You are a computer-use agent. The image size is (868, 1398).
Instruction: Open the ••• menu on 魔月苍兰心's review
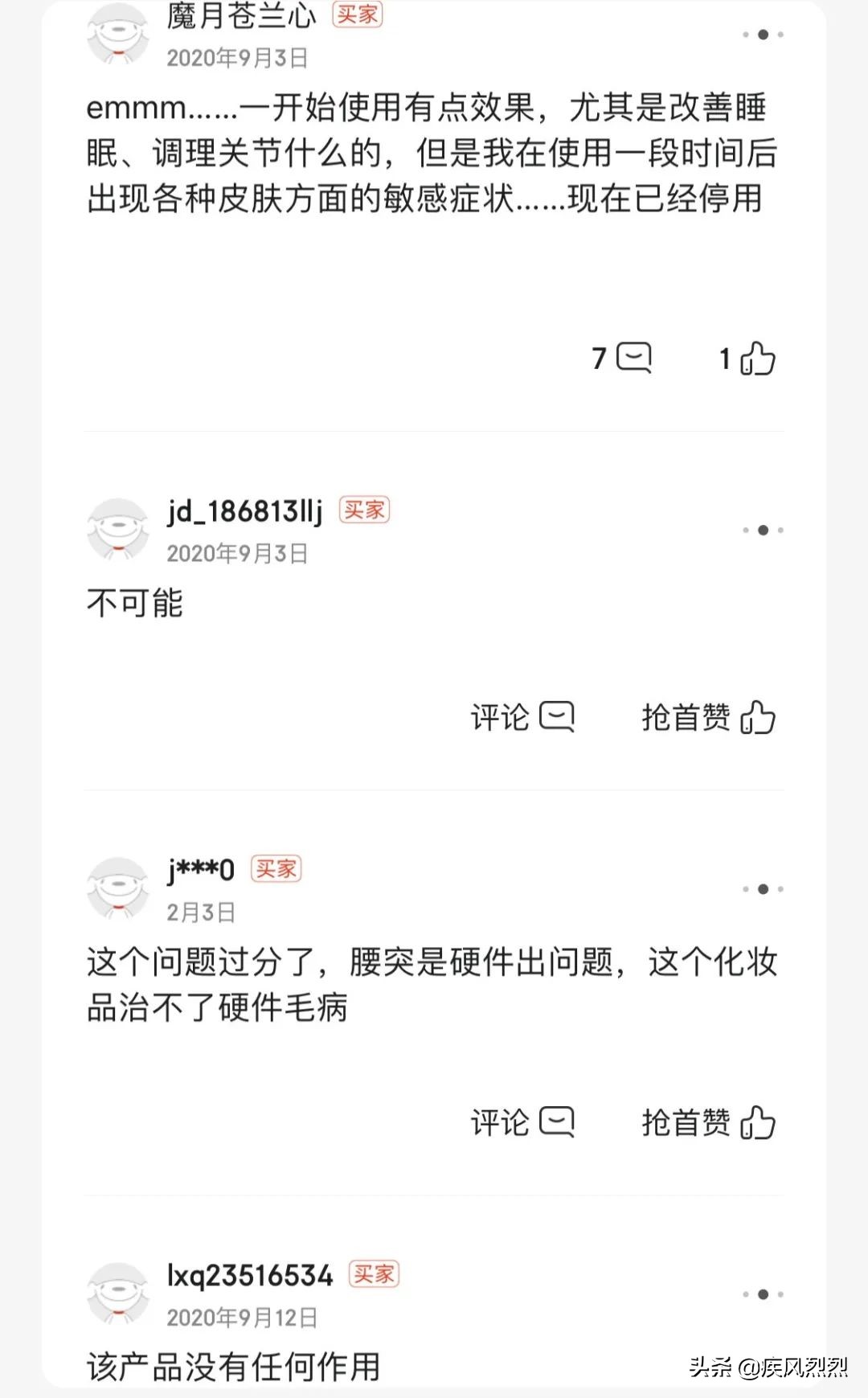tap(761, 34)
